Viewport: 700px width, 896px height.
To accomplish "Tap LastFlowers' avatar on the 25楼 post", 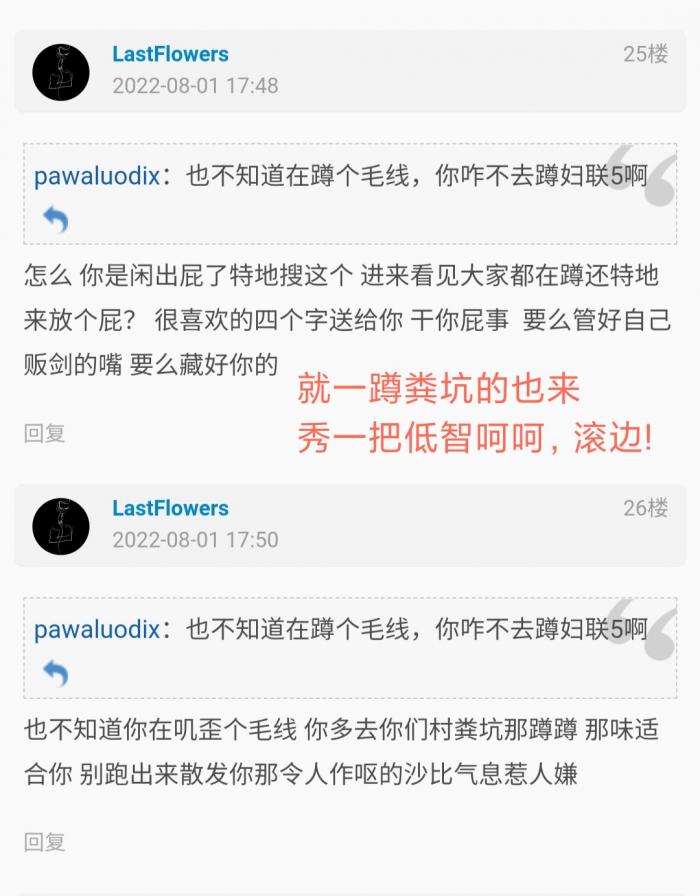I will point(61,72).
